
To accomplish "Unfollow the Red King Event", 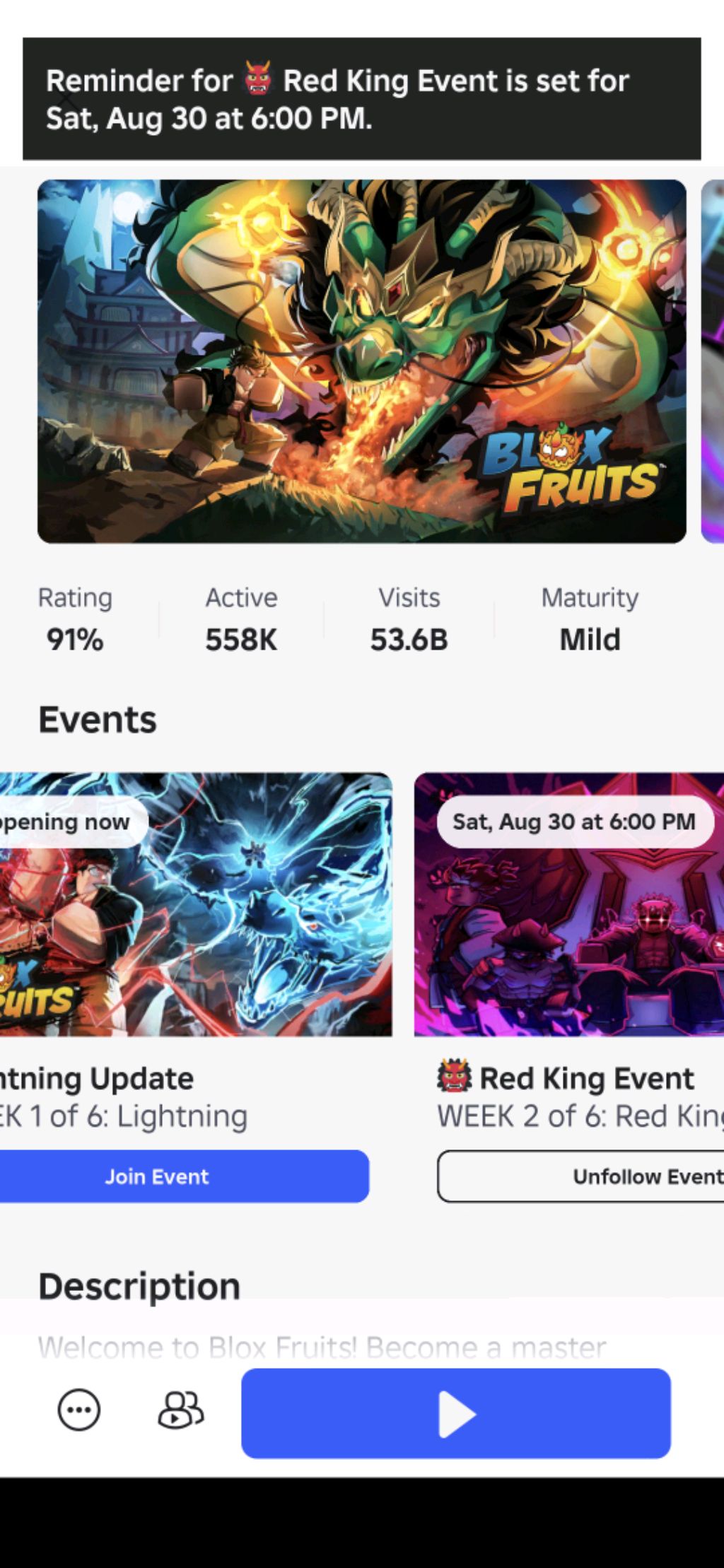I will click(x=580, y=1176).
